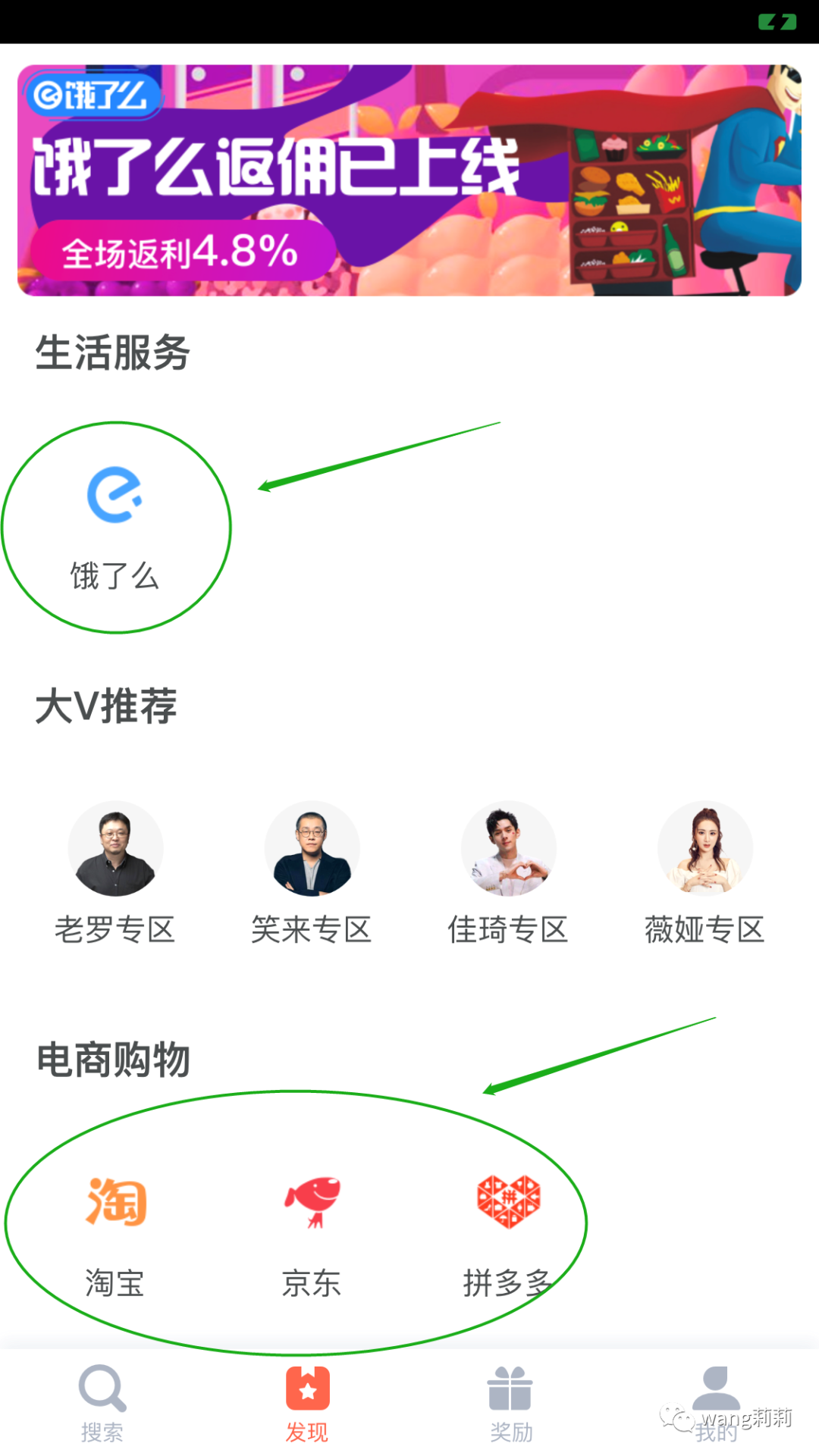Open 笑来专区
819x1456 pixels.
pyautogui.click(x=312, y=873)
